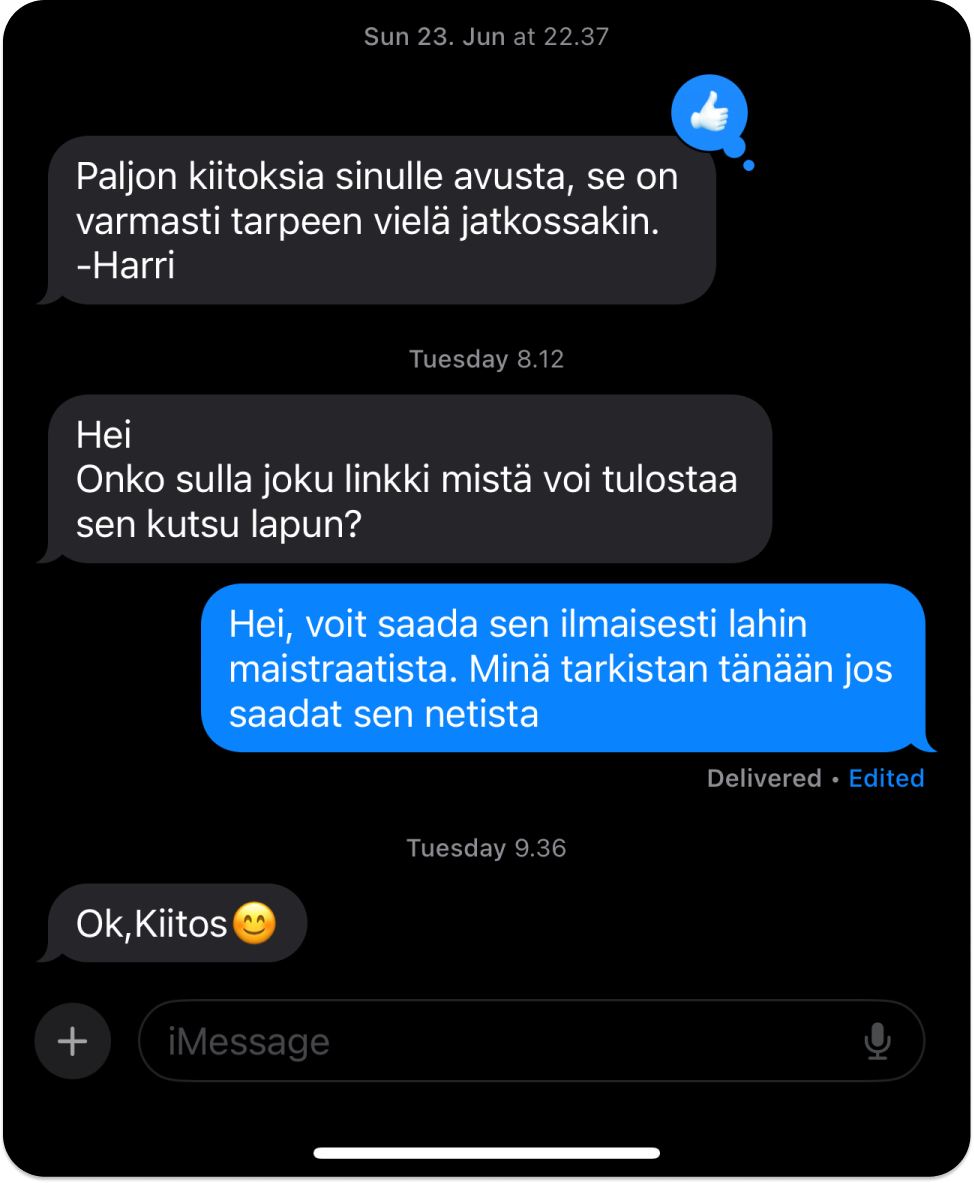
Task: Tap the Sun 23. Jun timestamp
Action: (x=486, y=37)
